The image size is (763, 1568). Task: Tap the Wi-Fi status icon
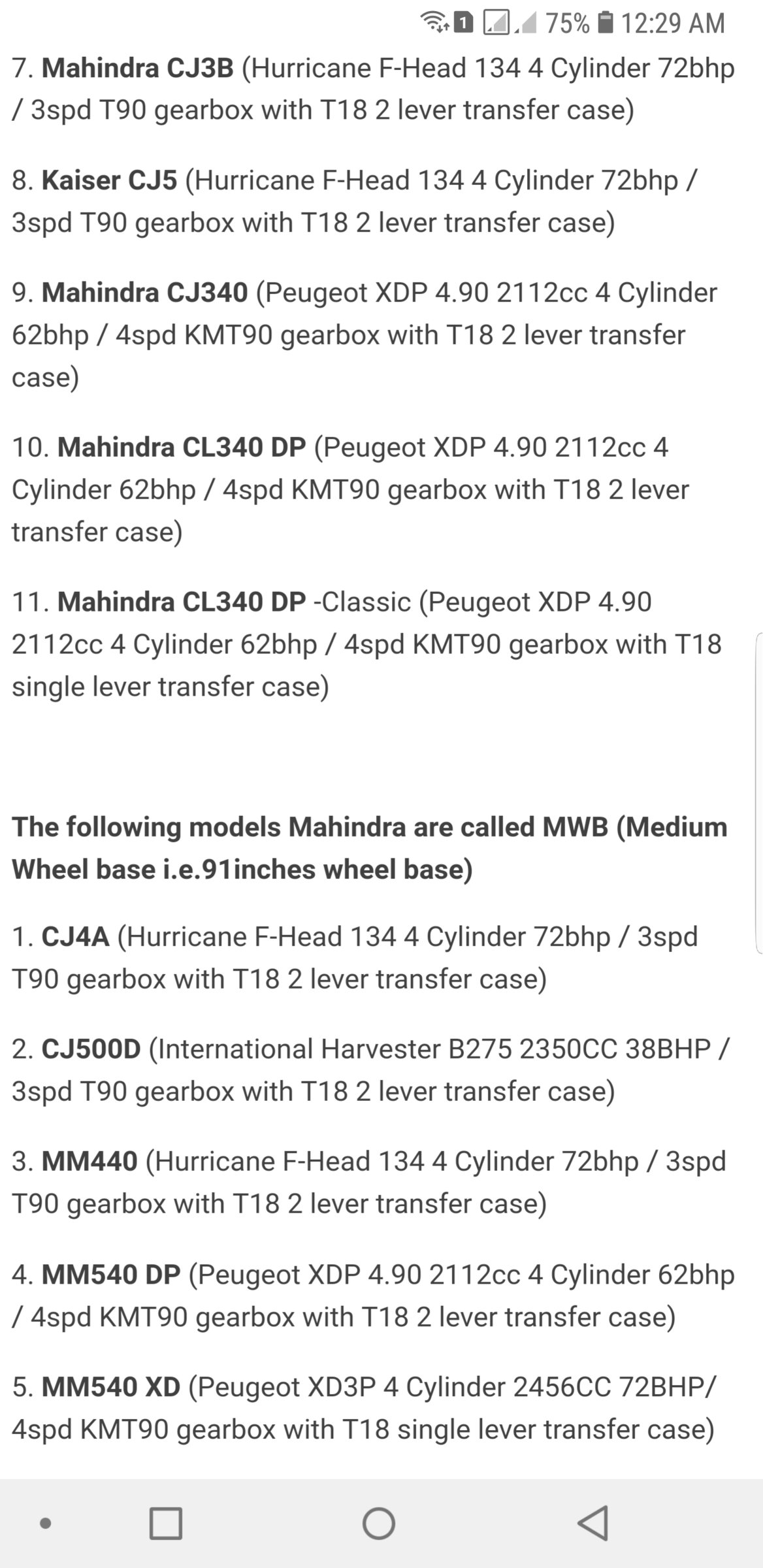[x=435, y=23]
